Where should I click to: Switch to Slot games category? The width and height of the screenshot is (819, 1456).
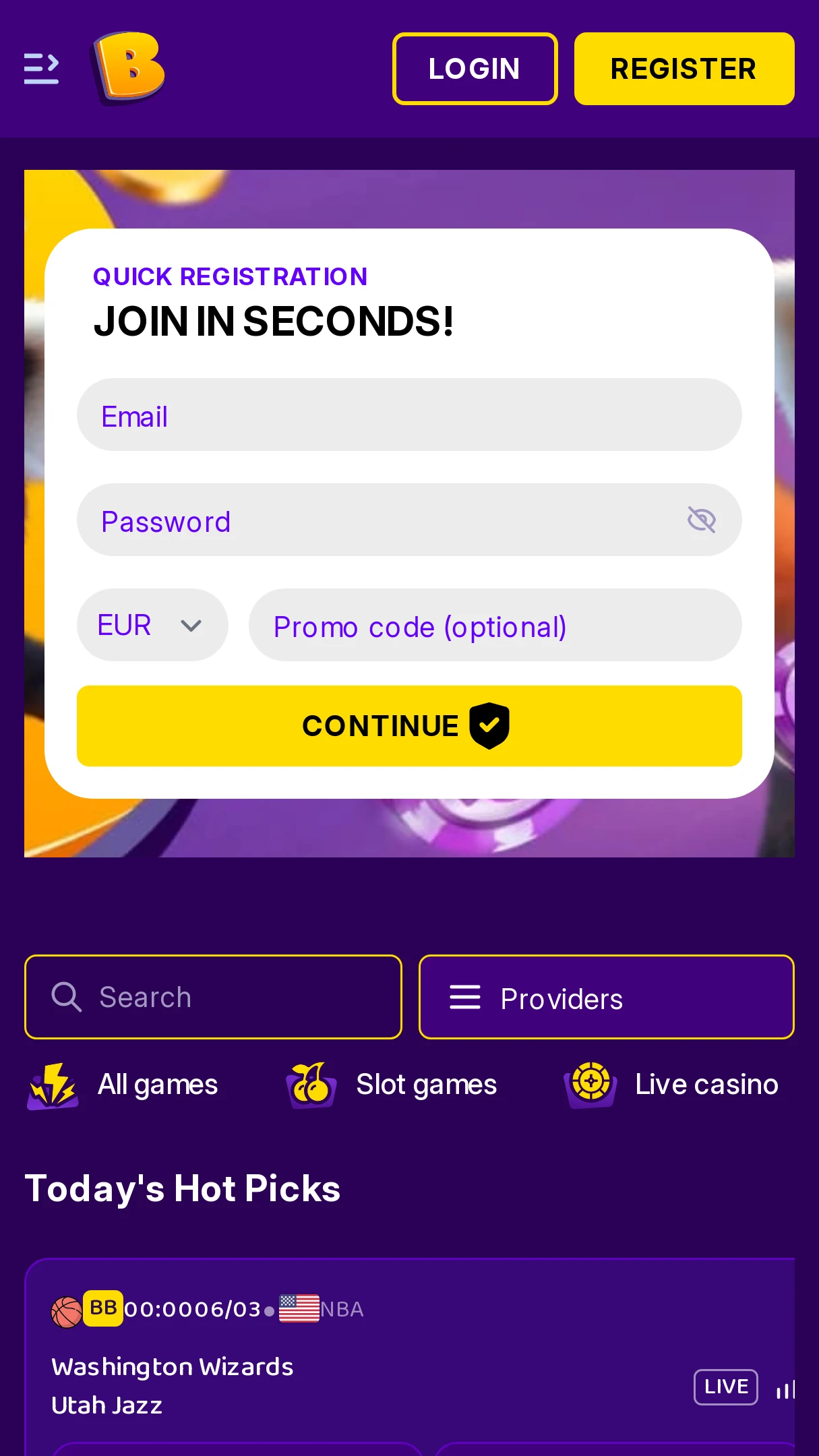392,1085
